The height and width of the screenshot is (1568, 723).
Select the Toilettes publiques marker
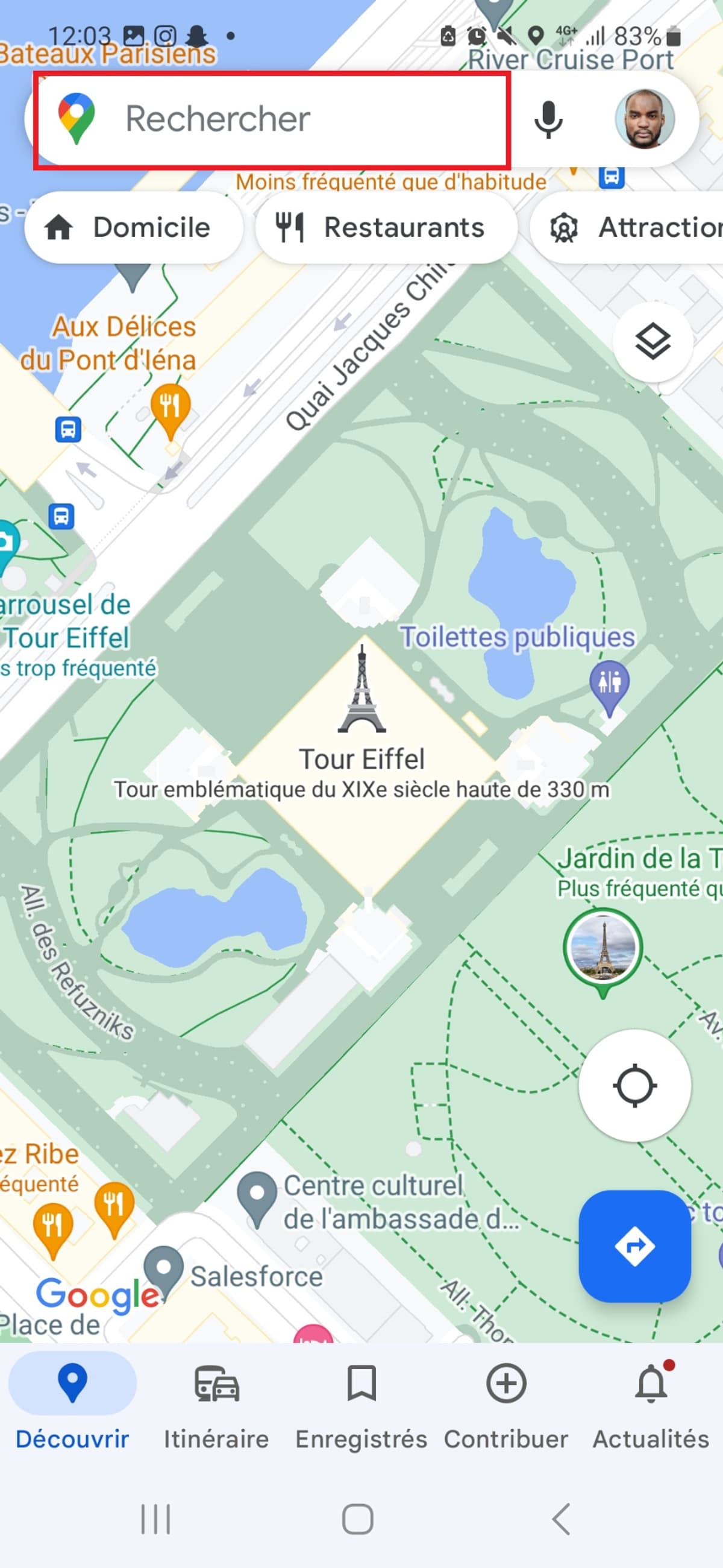[609, 683]
